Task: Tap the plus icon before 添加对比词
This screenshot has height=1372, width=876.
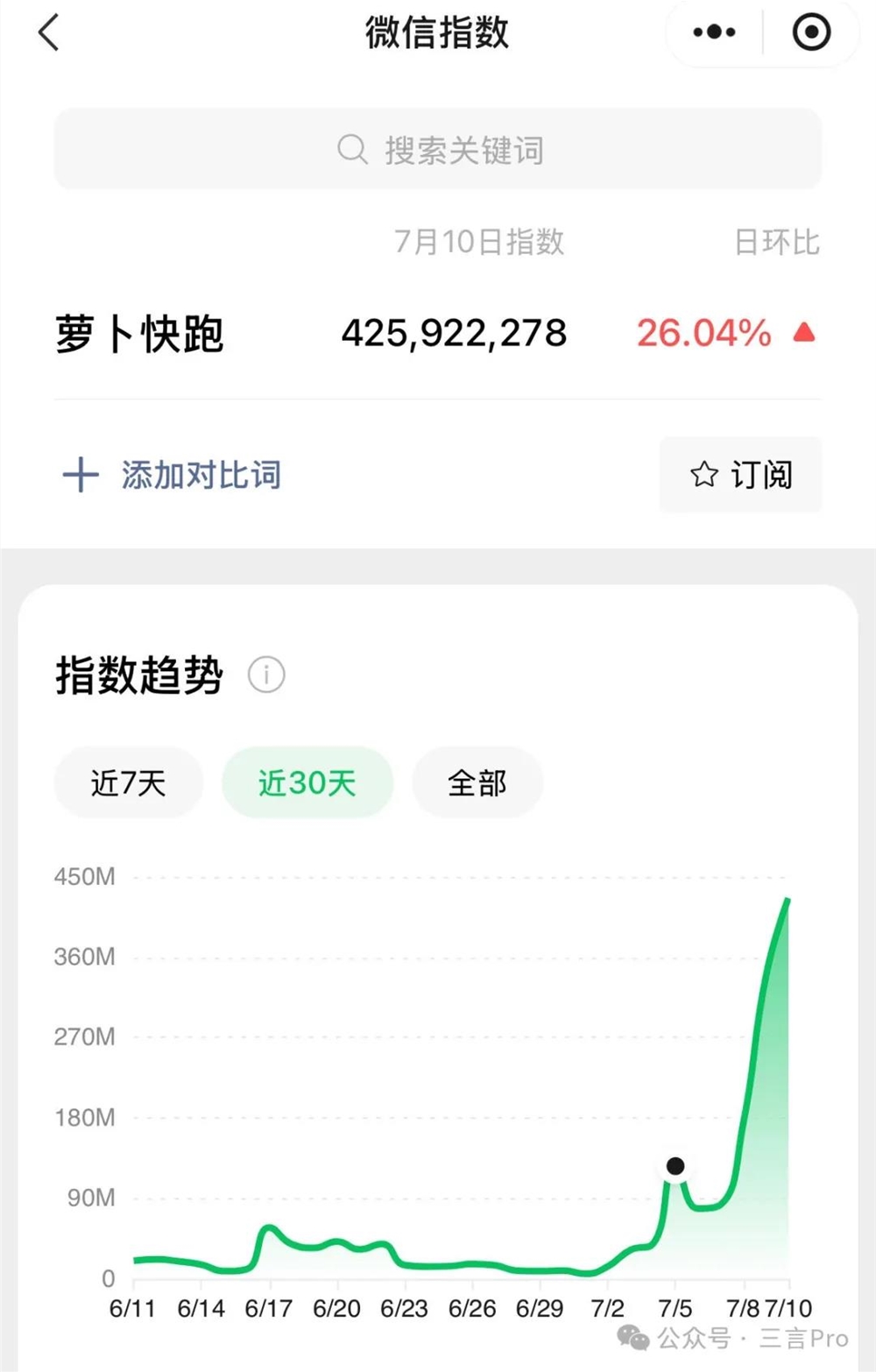Action: coord(80,475)
